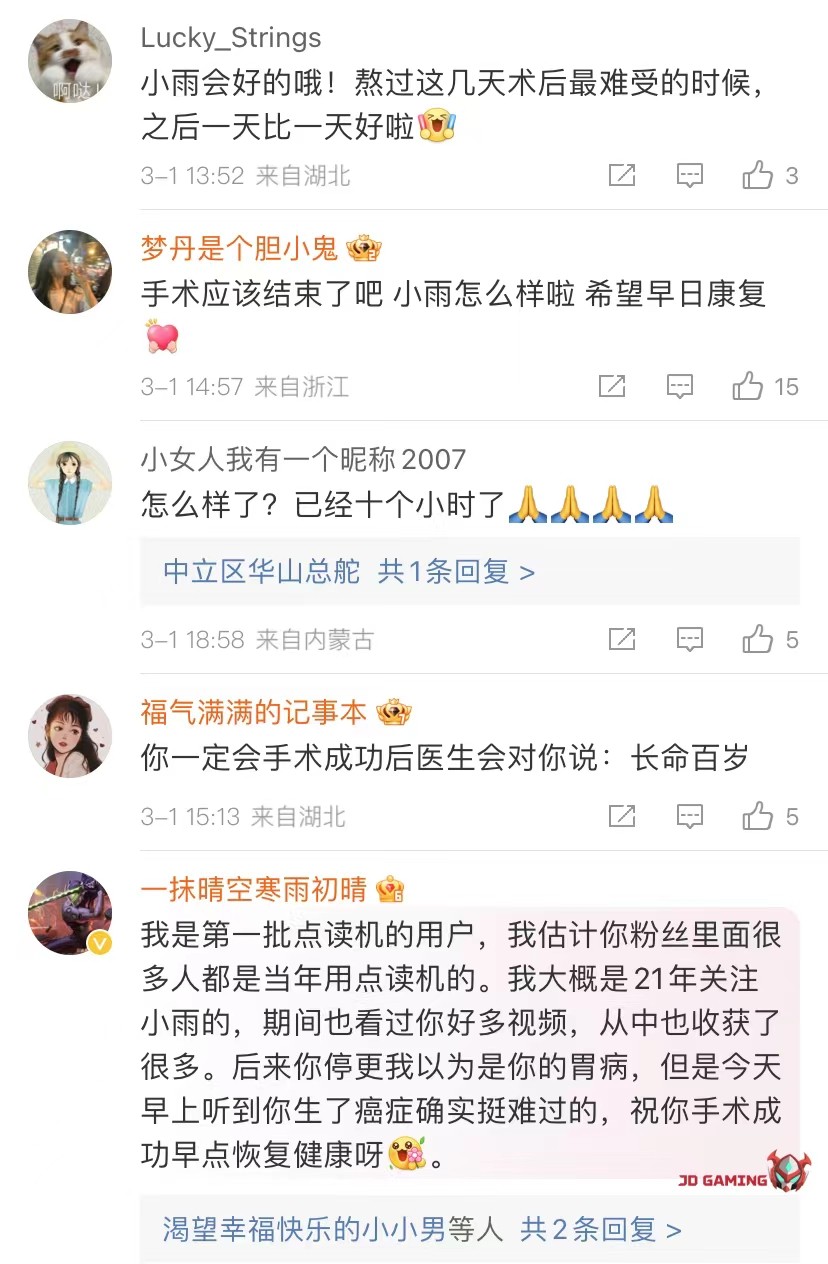Screen dimensions: 828x1264
Task: Visit Lucky_Strings' profile picture
Action: 69,62
